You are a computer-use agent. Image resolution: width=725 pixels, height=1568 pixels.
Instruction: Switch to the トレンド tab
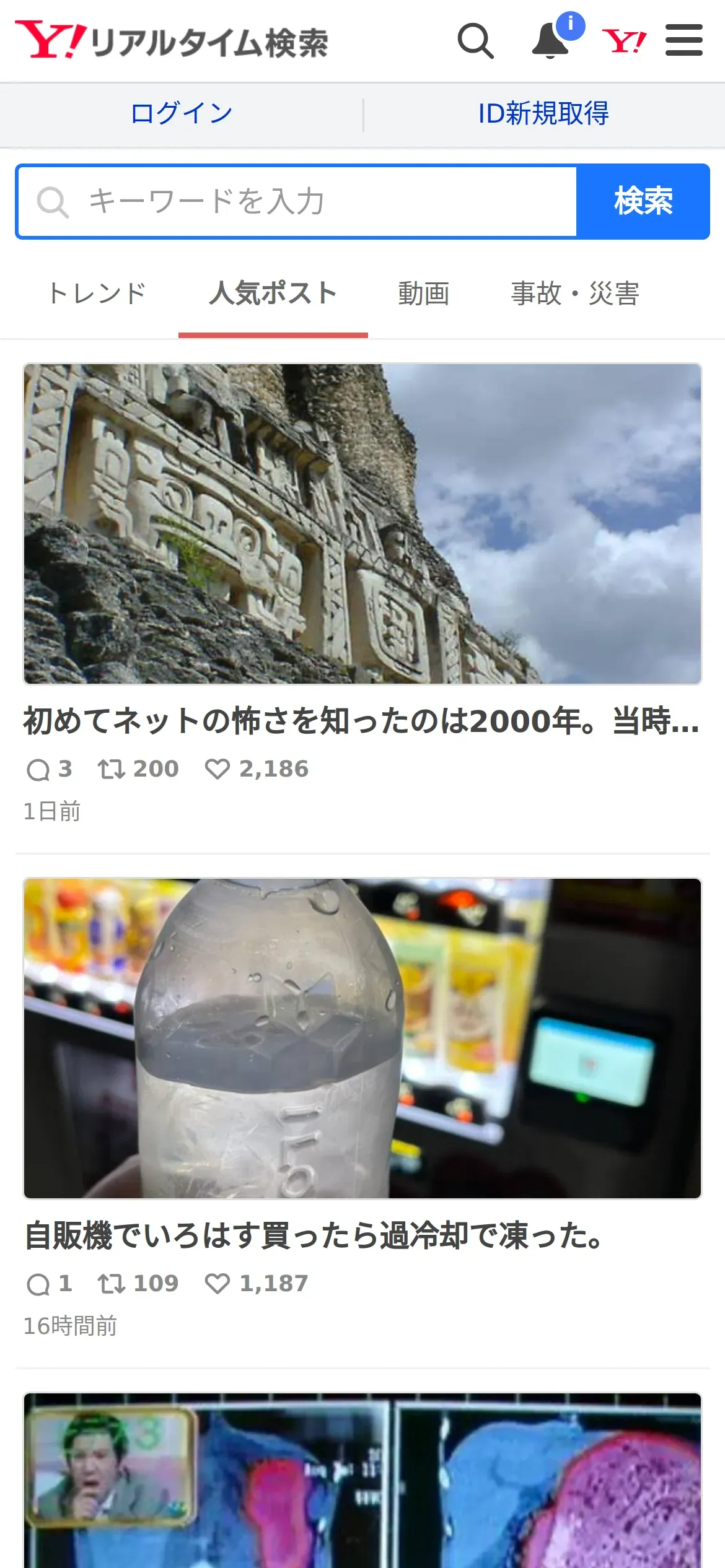pyautogui.click(x=97, y=294)
